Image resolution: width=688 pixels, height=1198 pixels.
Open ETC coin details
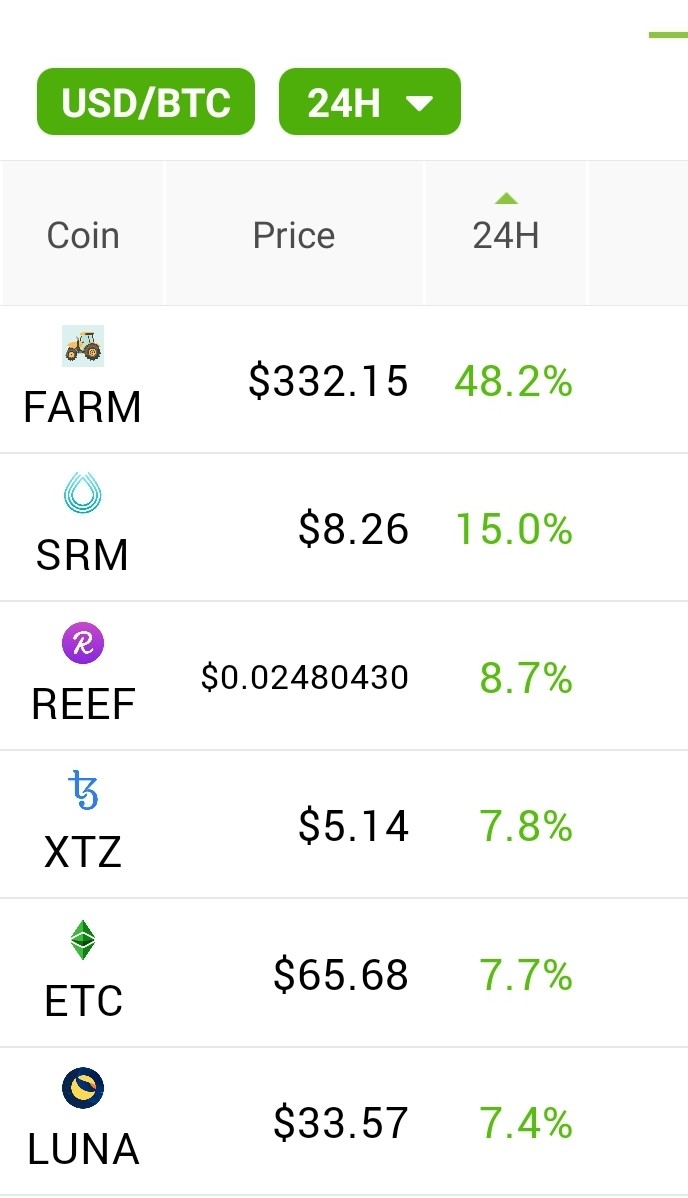pyautogui.click(x=344, y=973)
